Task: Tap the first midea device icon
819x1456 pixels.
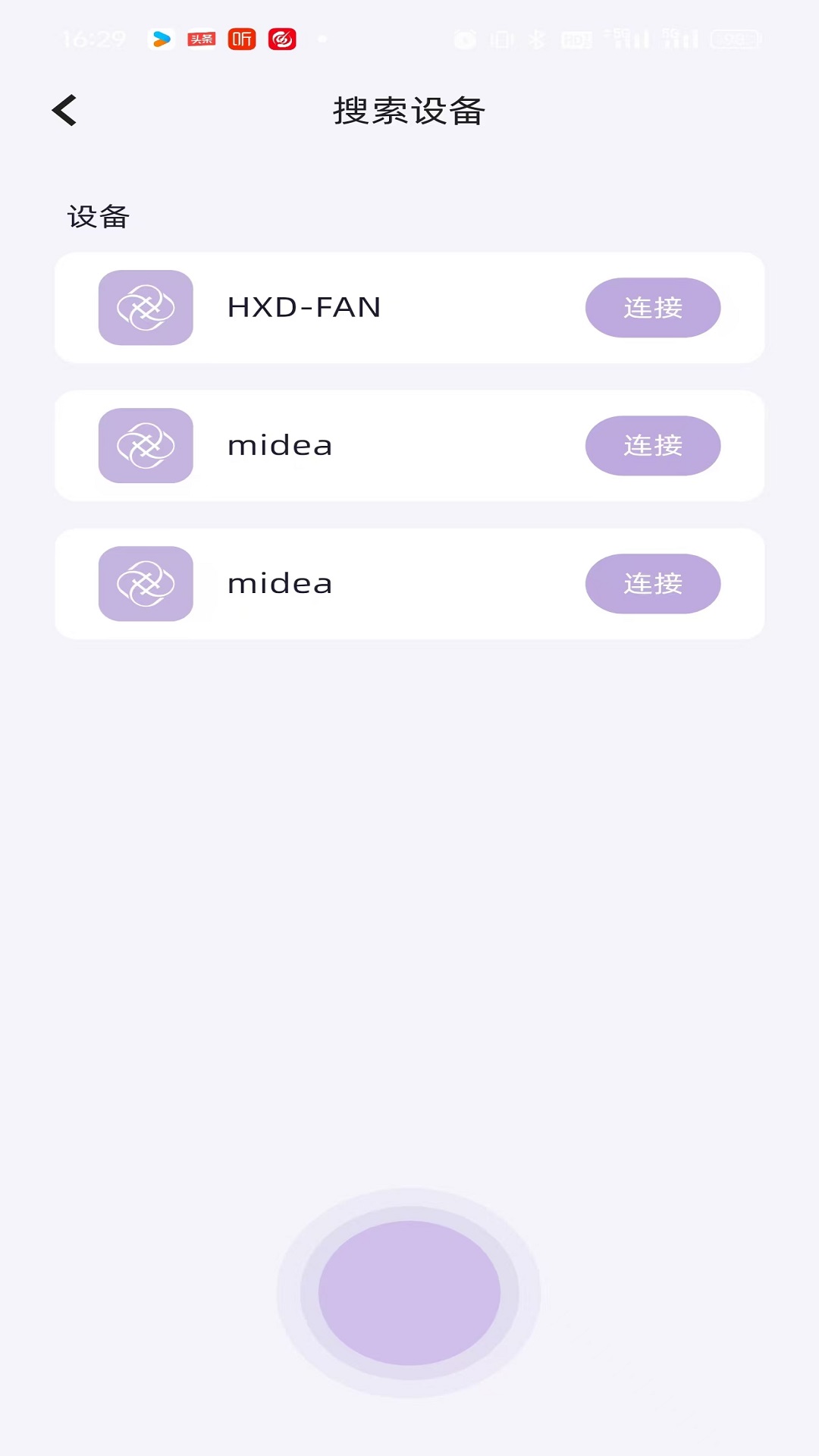Action: [x=146, y=446]
